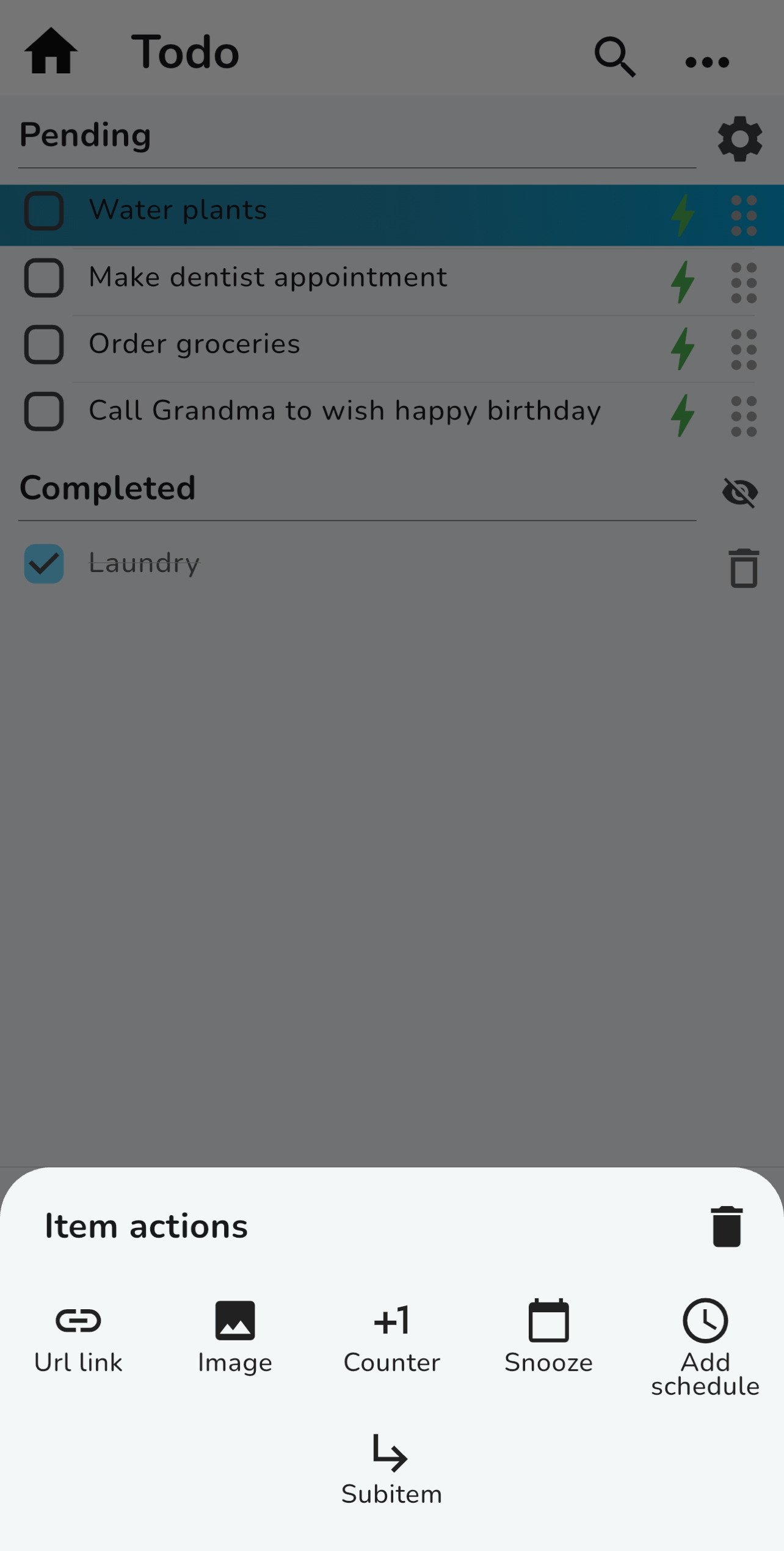Screen dimensions: 784x1551
Task: Mark Order groceries as done
Action: tap(43, 346)
